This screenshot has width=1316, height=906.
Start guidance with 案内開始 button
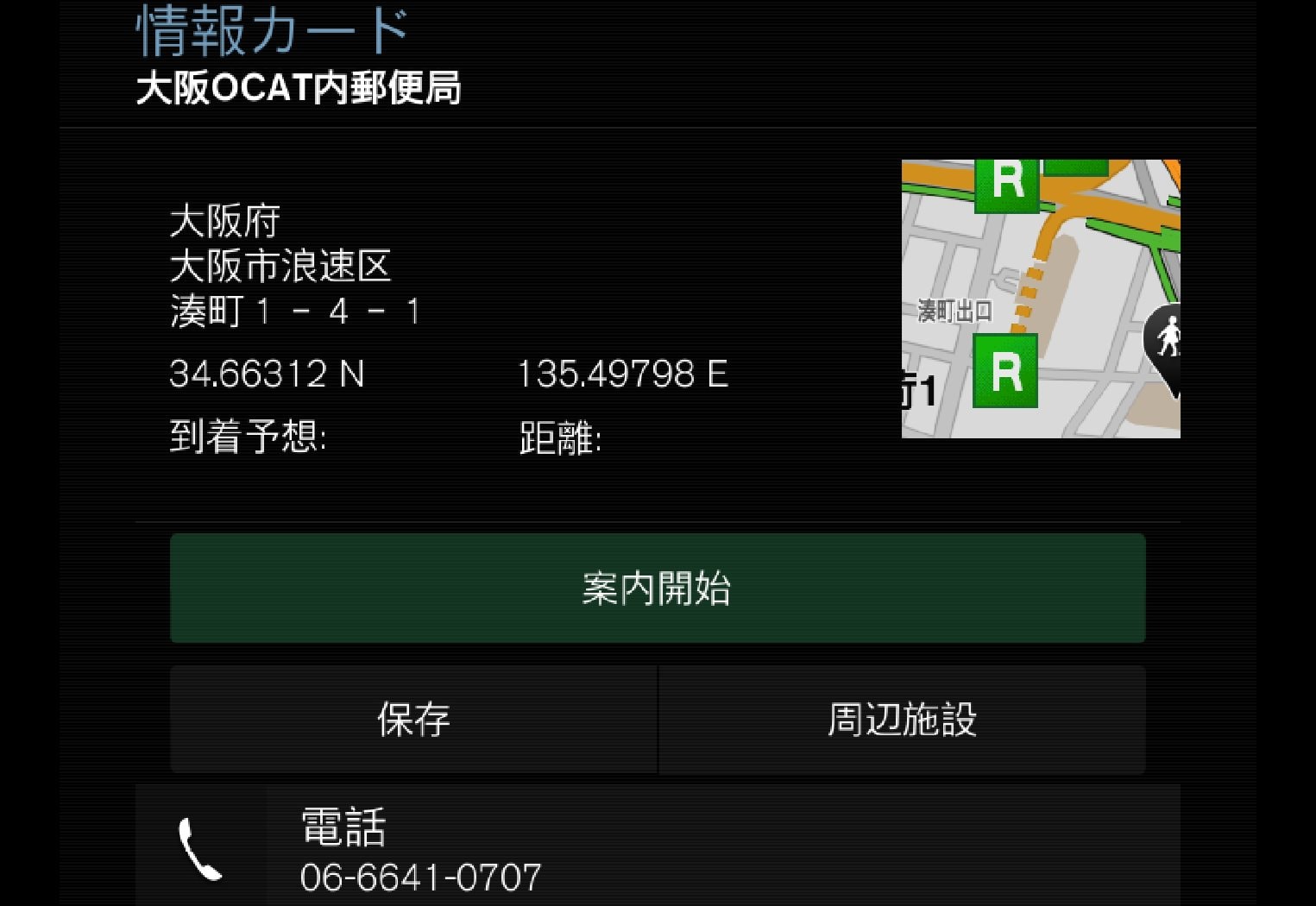click(657, 588)
